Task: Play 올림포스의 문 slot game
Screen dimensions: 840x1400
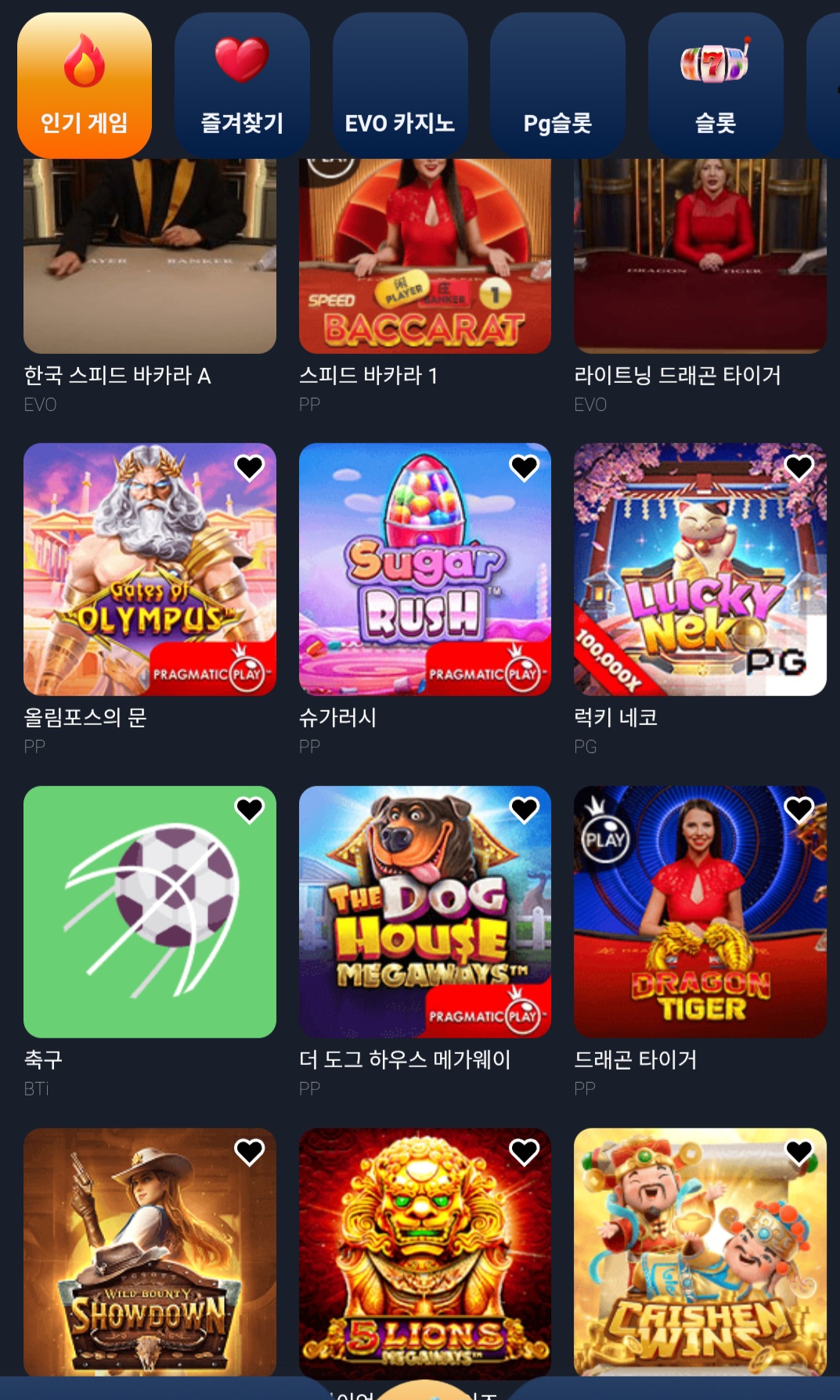Action: point(150,569)
